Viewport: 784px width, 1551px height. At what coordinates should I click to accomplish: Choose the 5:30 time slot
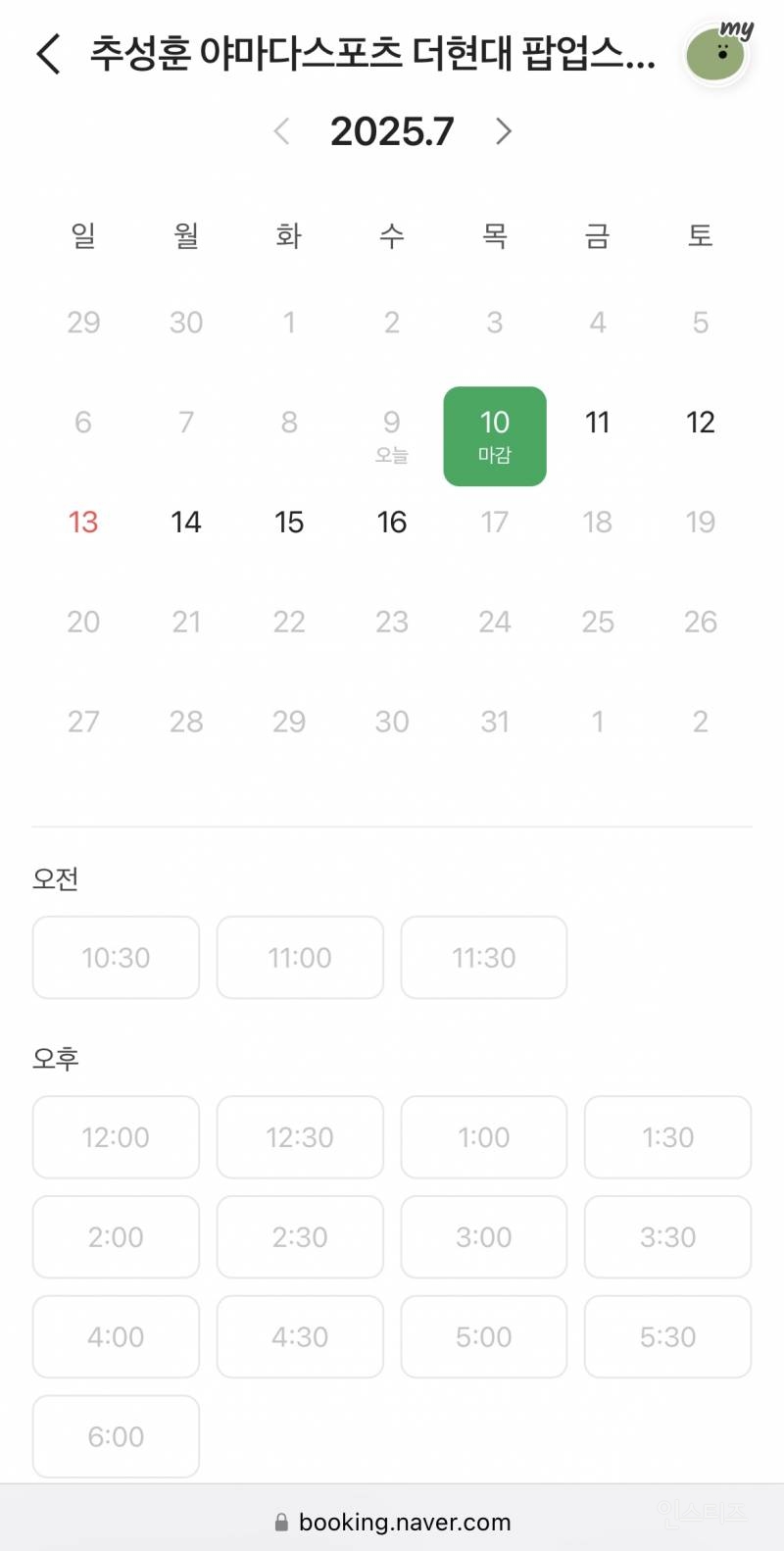(667, 1337)
